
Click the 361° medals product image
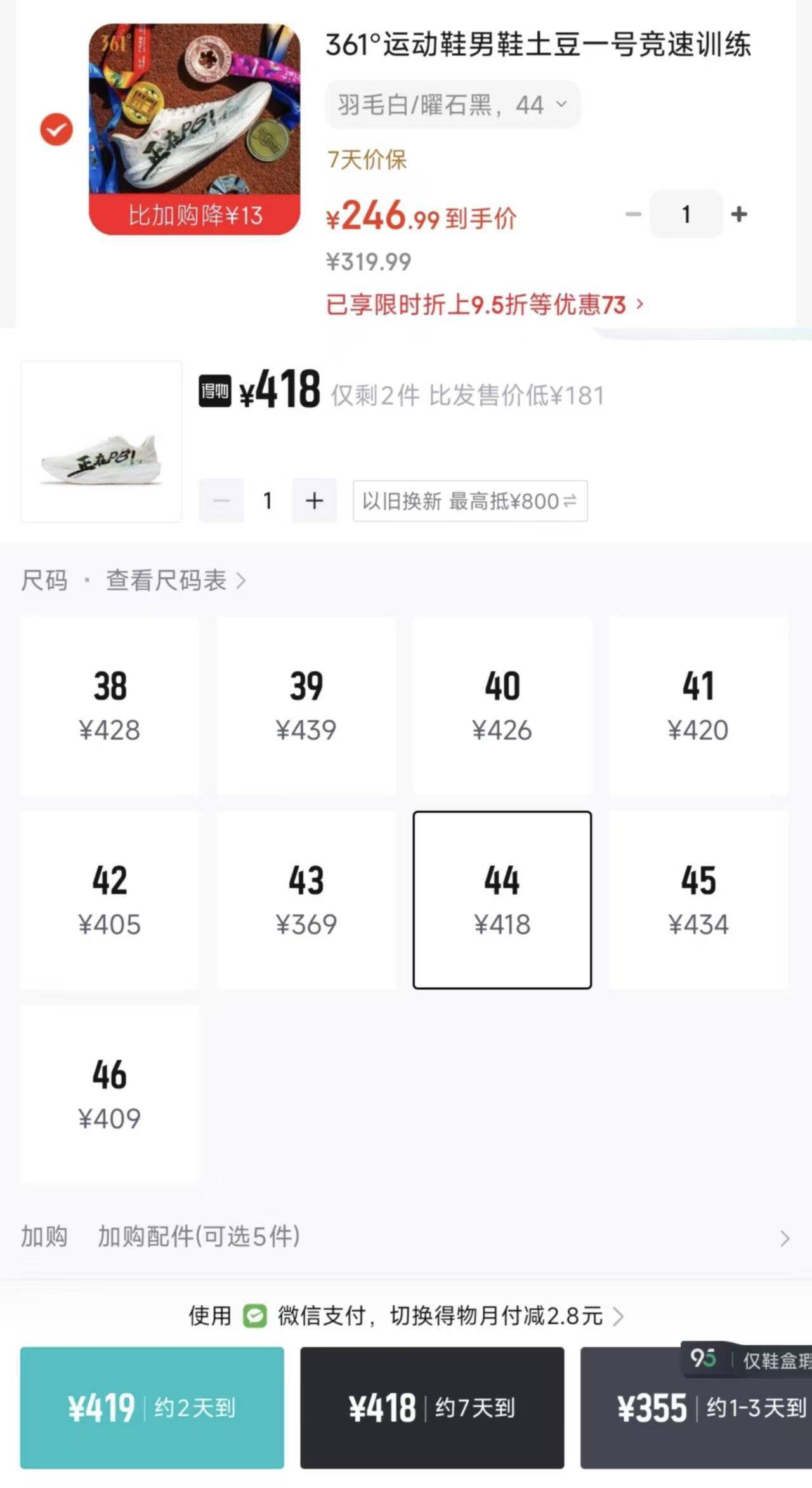tap(192, 111)
